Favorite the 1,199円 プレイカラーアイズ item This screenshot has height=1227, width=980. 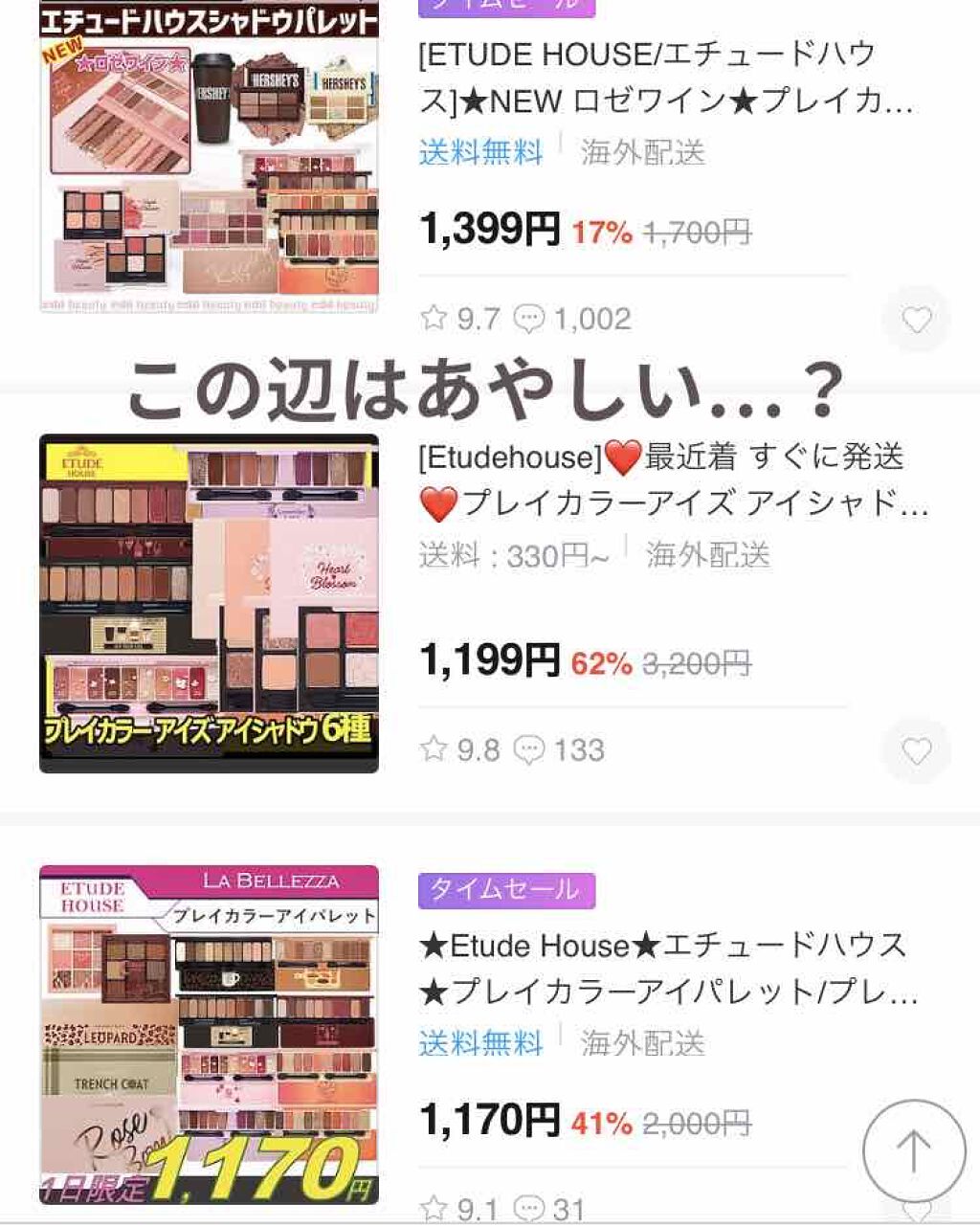[916, 751]
